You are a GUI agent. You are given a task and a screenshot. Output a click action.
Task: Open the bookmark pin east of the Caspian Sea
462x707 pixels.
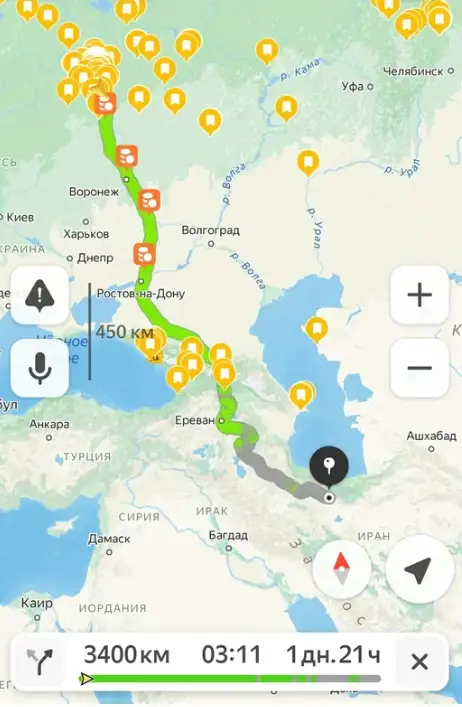[x=316, y=329]
